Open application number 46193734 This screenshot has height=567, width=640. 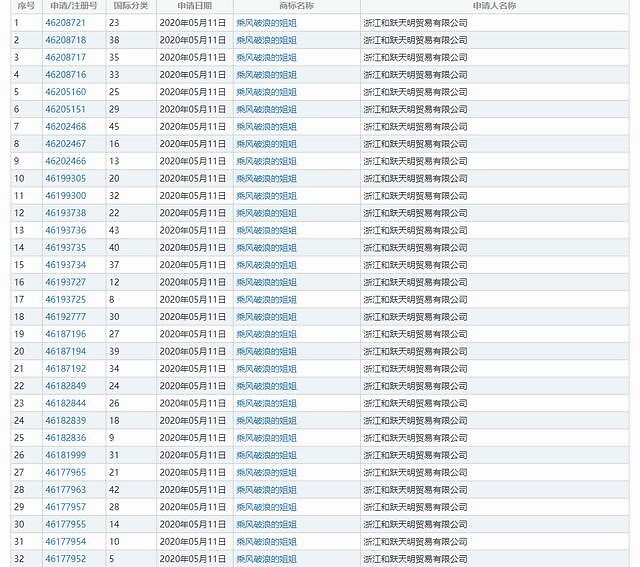65,265
